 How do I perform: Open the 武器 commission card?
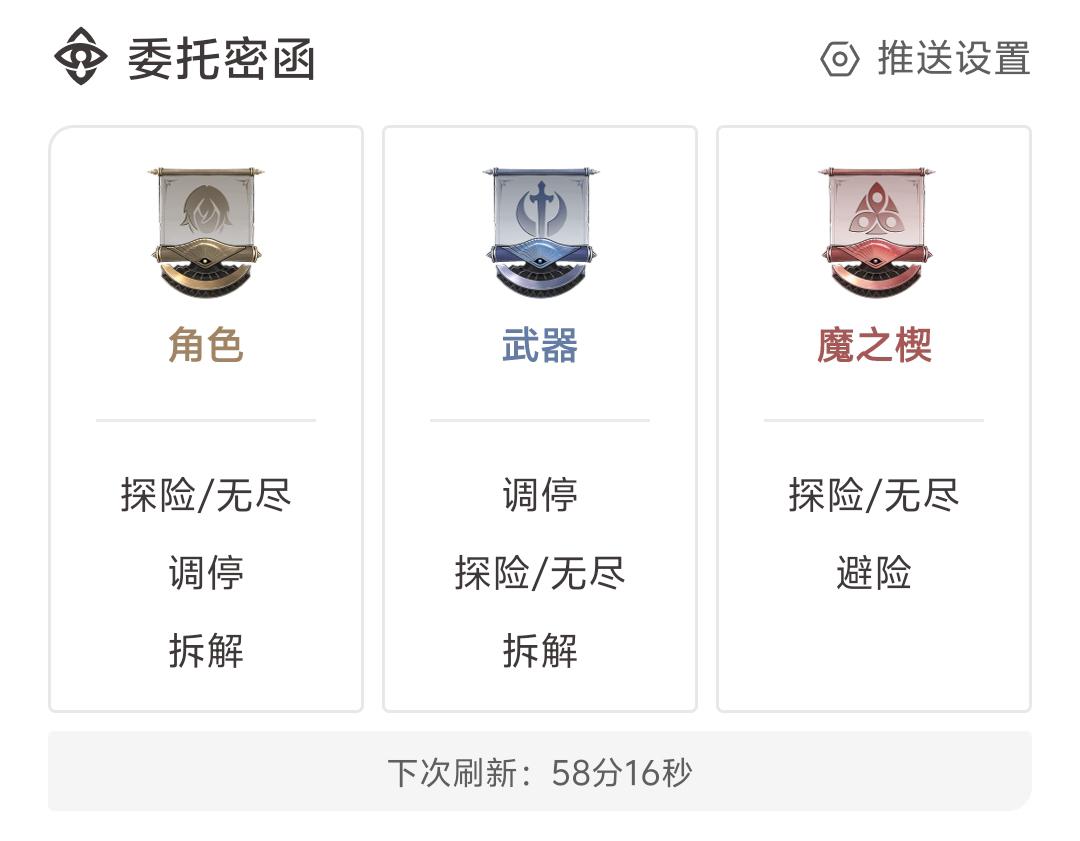pyautogui.click(x=540, y=418)
